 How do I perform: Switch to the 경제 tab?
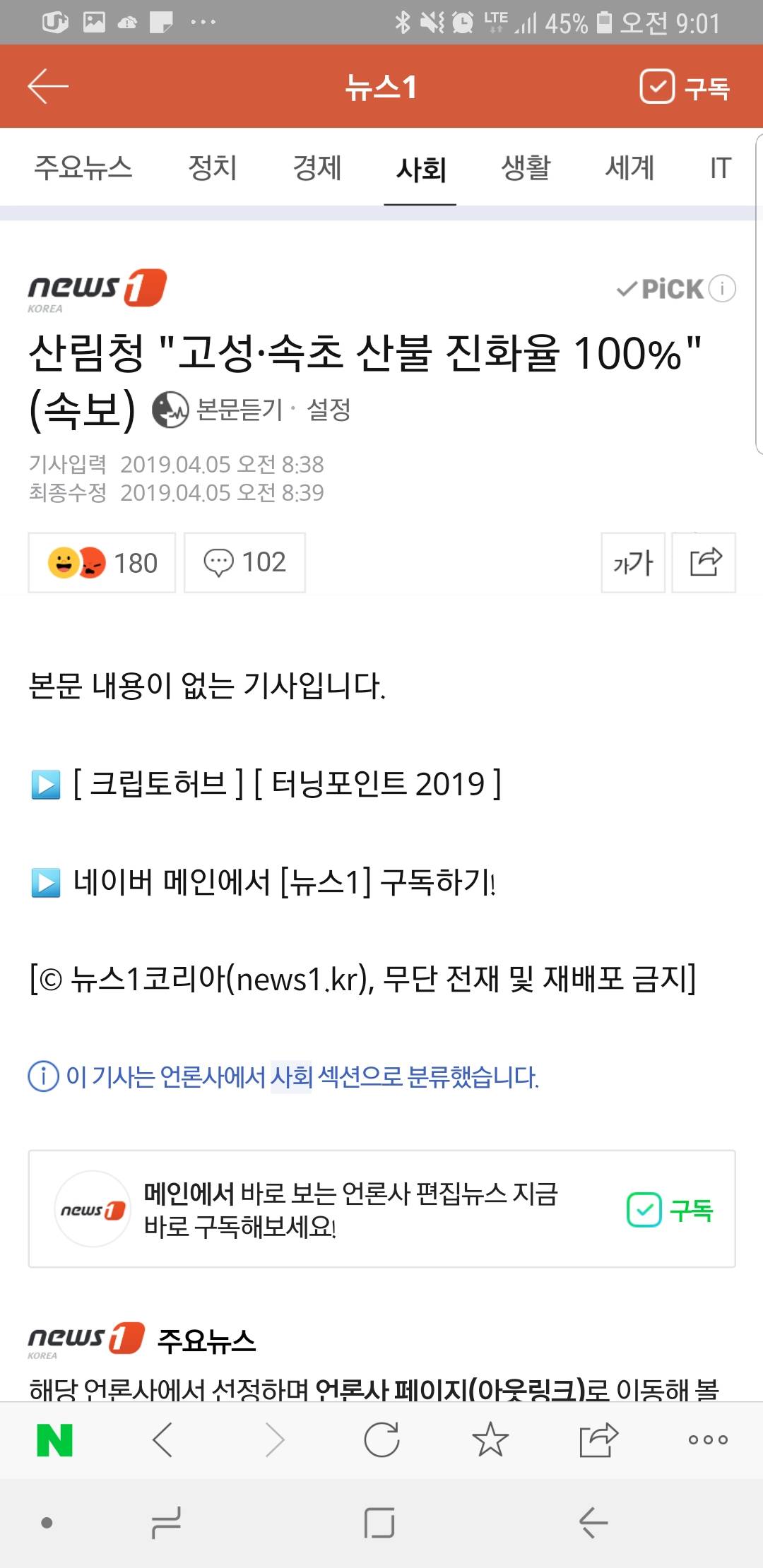[317, 168]
